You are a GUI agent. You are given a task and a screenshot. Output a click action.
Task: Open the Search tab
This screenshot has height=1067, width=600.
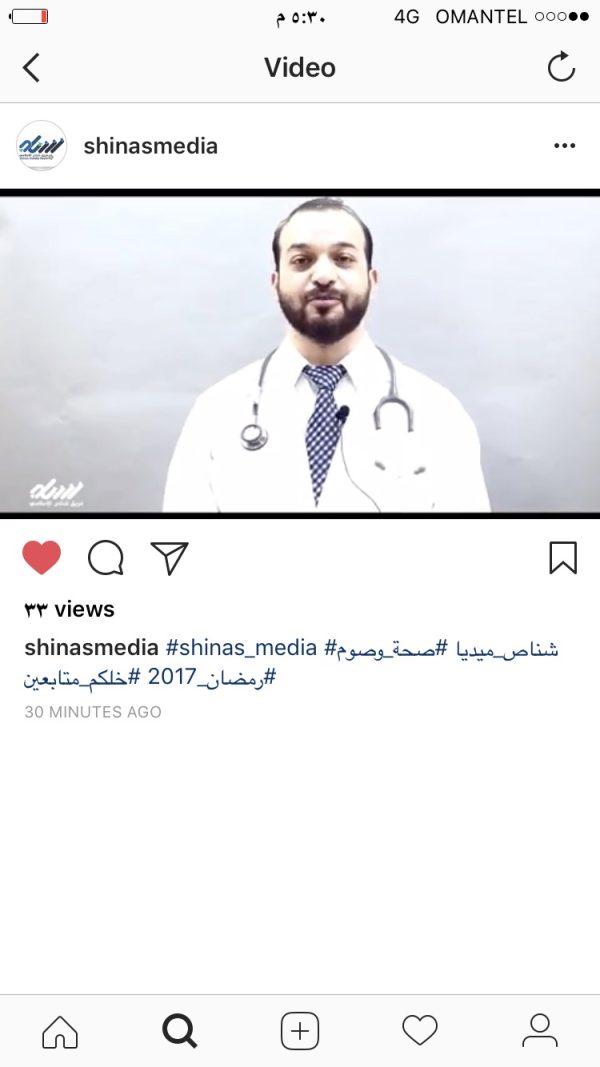180,1031
